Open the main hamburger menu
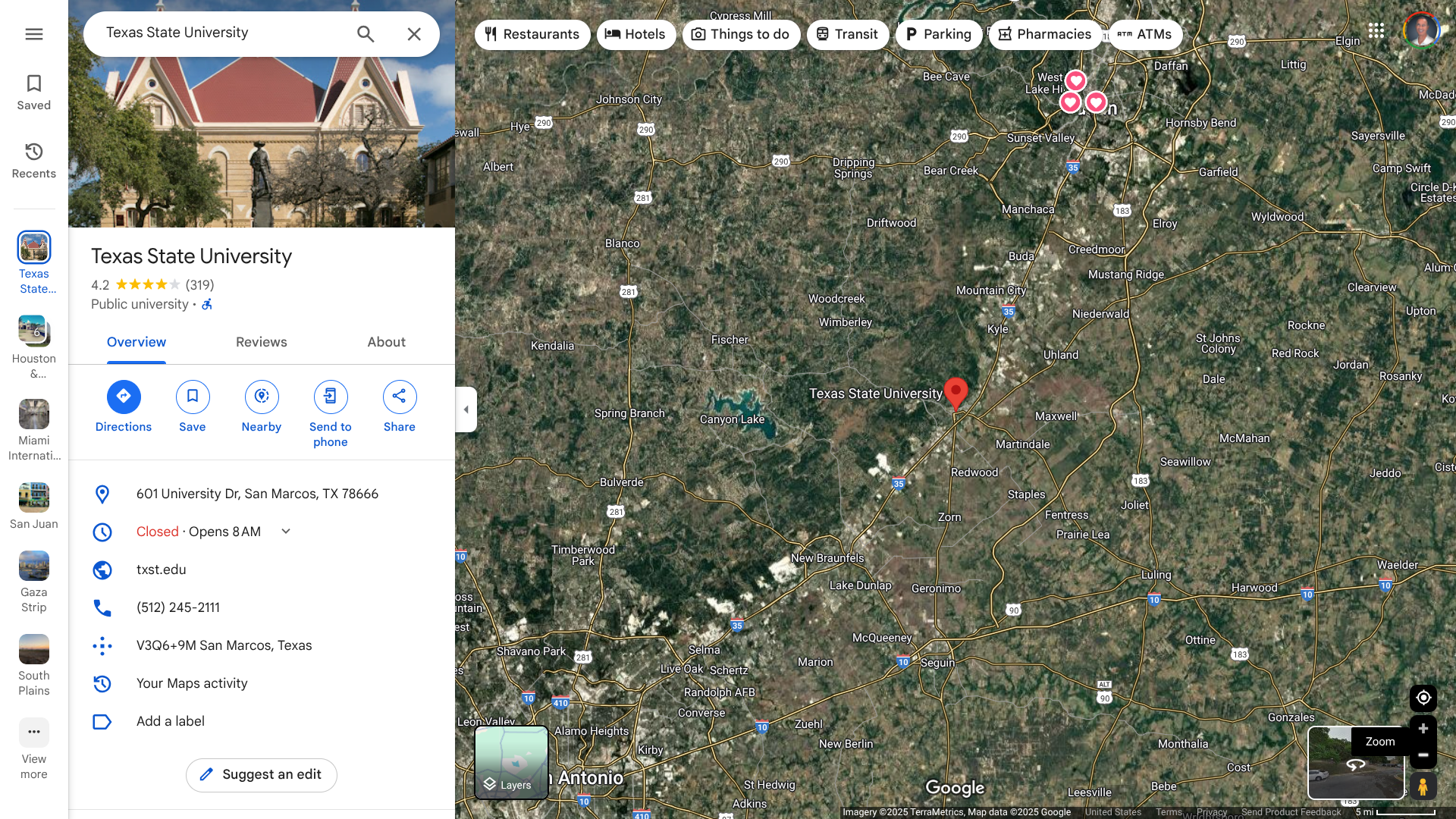This screenshot has height=819, width=1456. click(x=34, y=34)
